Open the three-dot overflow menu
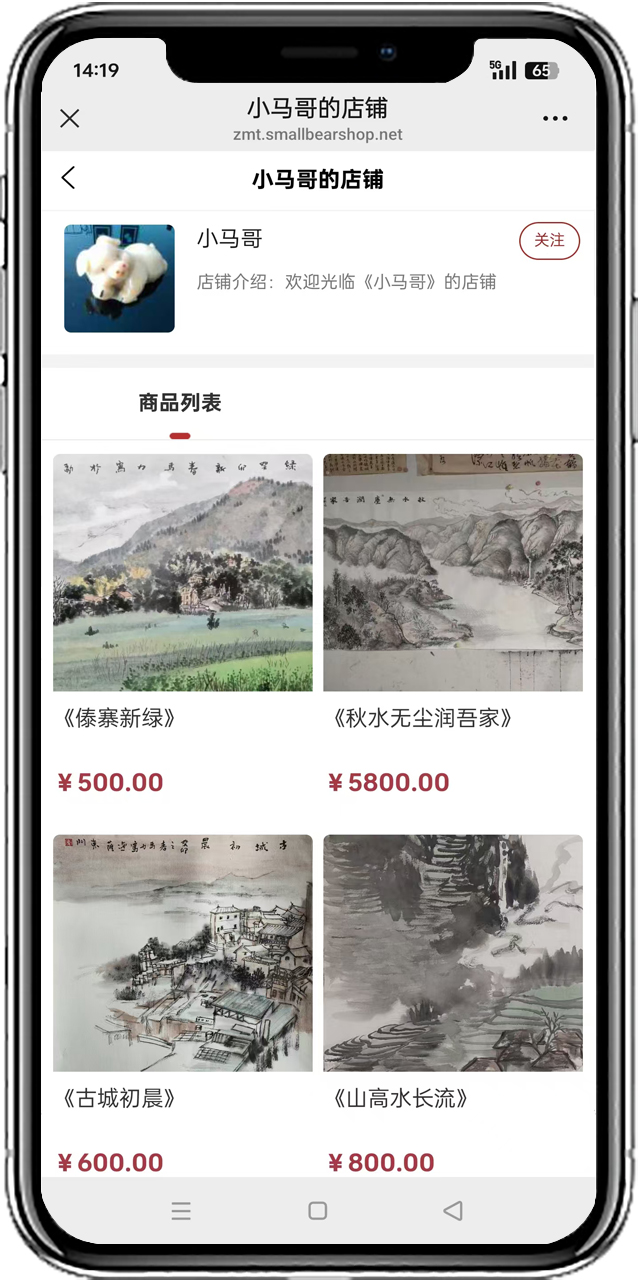The image size is (640, 1282). [555, 119]
